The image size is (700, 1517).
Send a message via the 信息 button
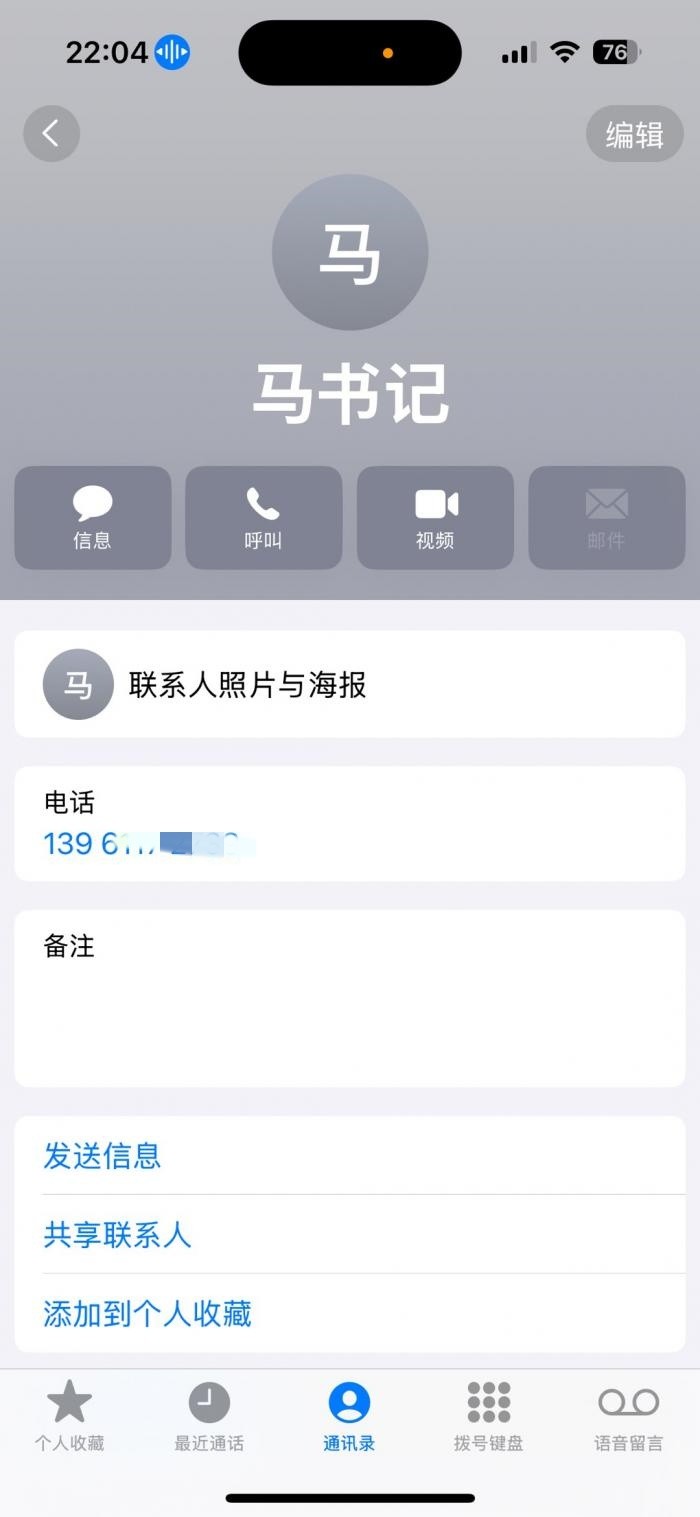(92, 518)
